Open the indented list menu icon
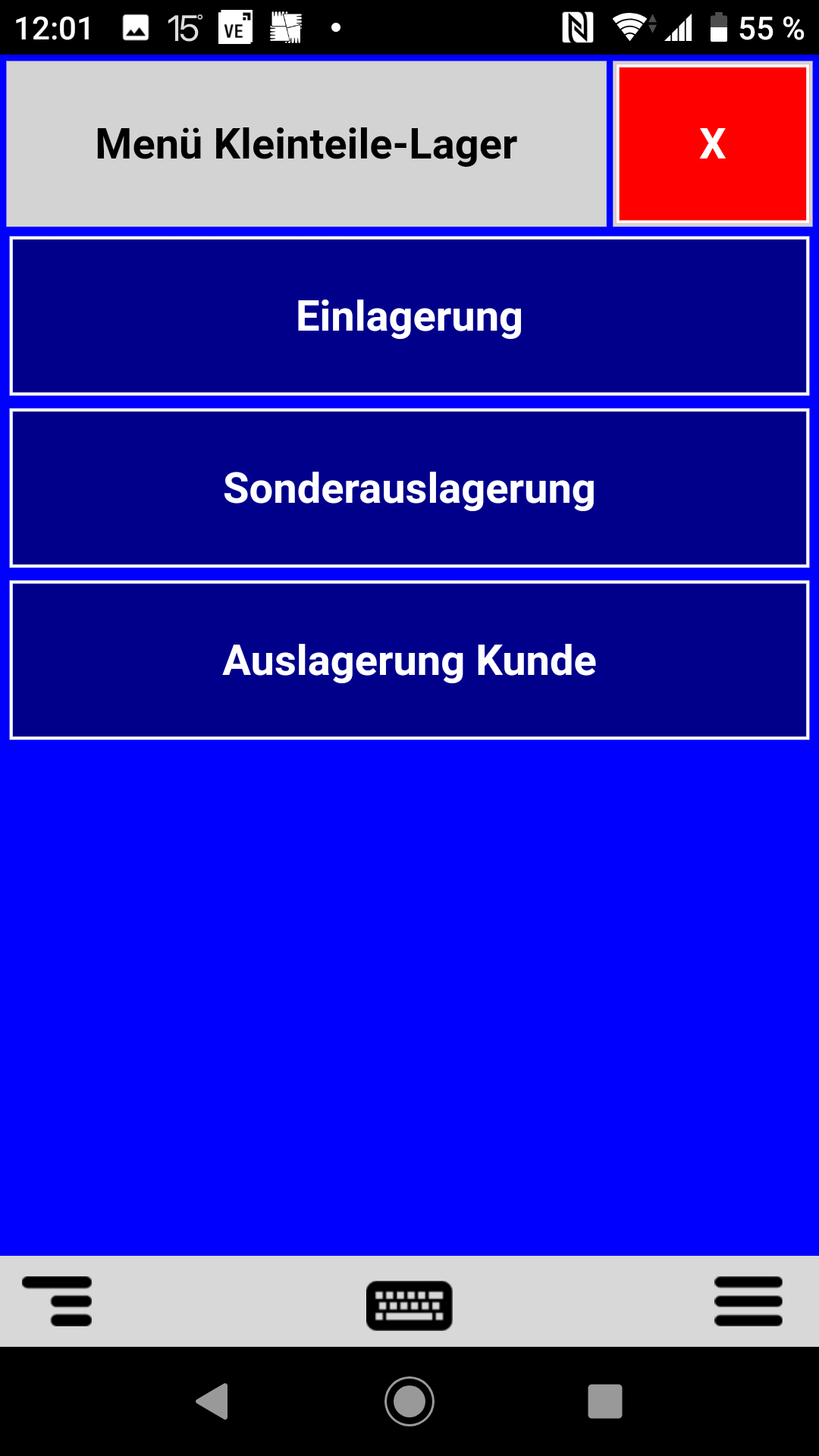Screen dimensions: 819x1456 pyautogui.click(x=58, y=1301)
